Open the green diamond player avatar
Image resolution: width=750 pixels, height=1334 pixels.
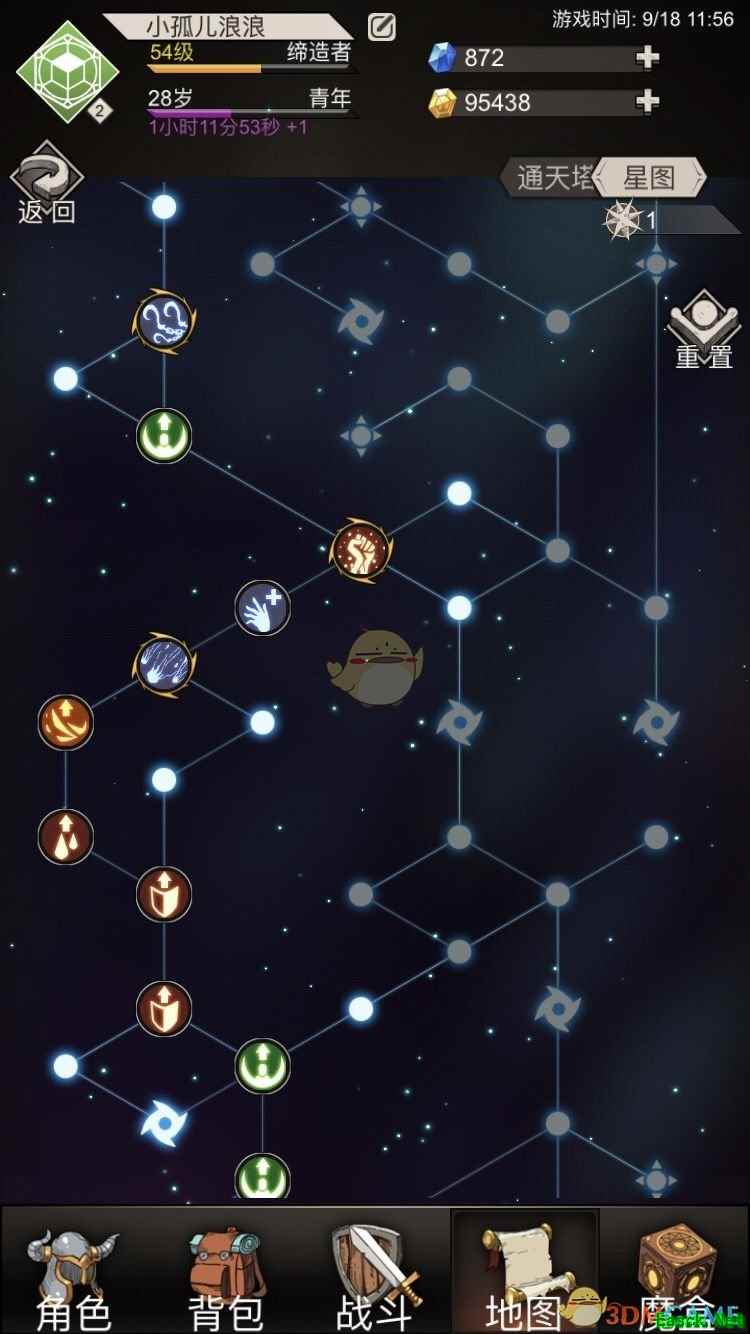[x=67, y=72]
